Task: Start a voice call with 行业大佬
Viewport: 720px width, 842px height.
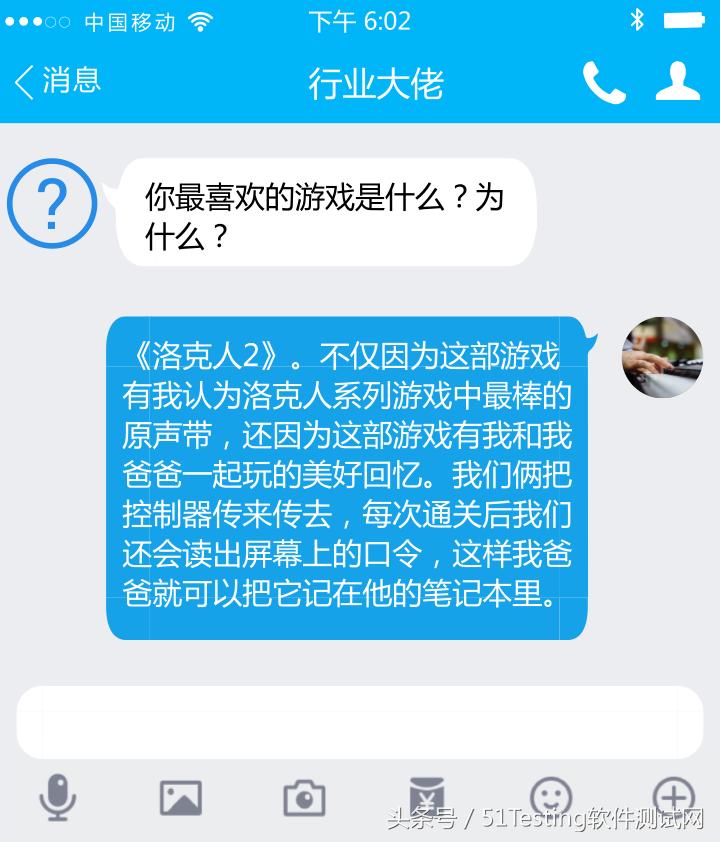Action: (606, 84)
